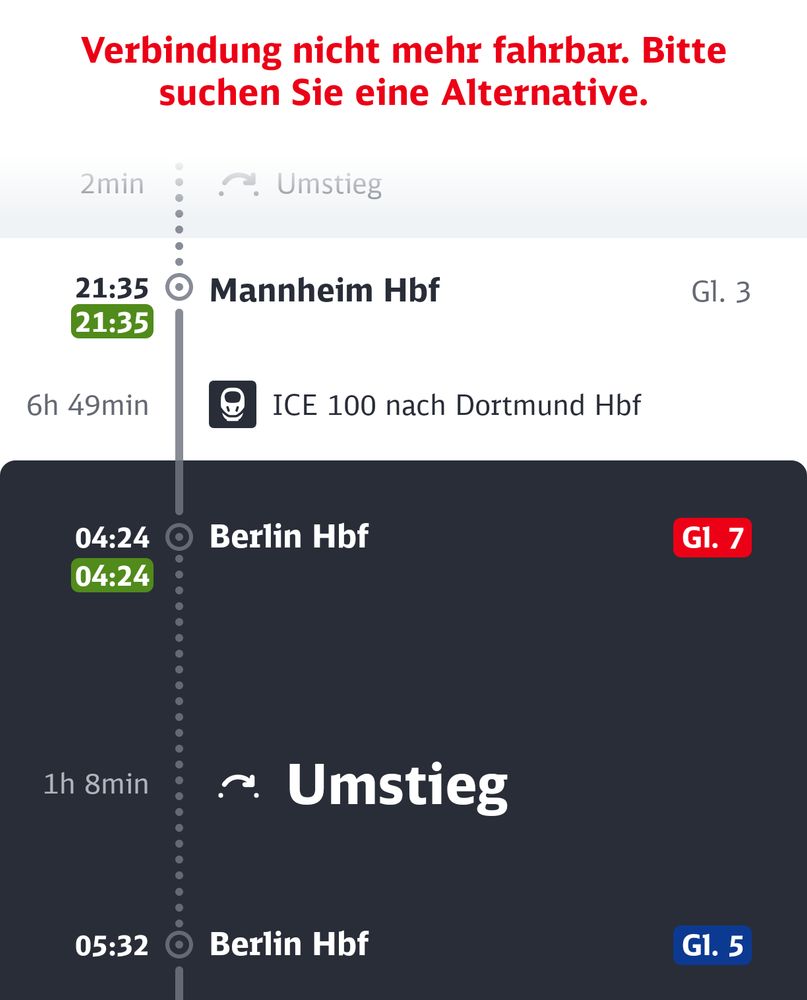Select the 05:32 departure time text
The image size is (807, 1000).
[x=112, y=944]
